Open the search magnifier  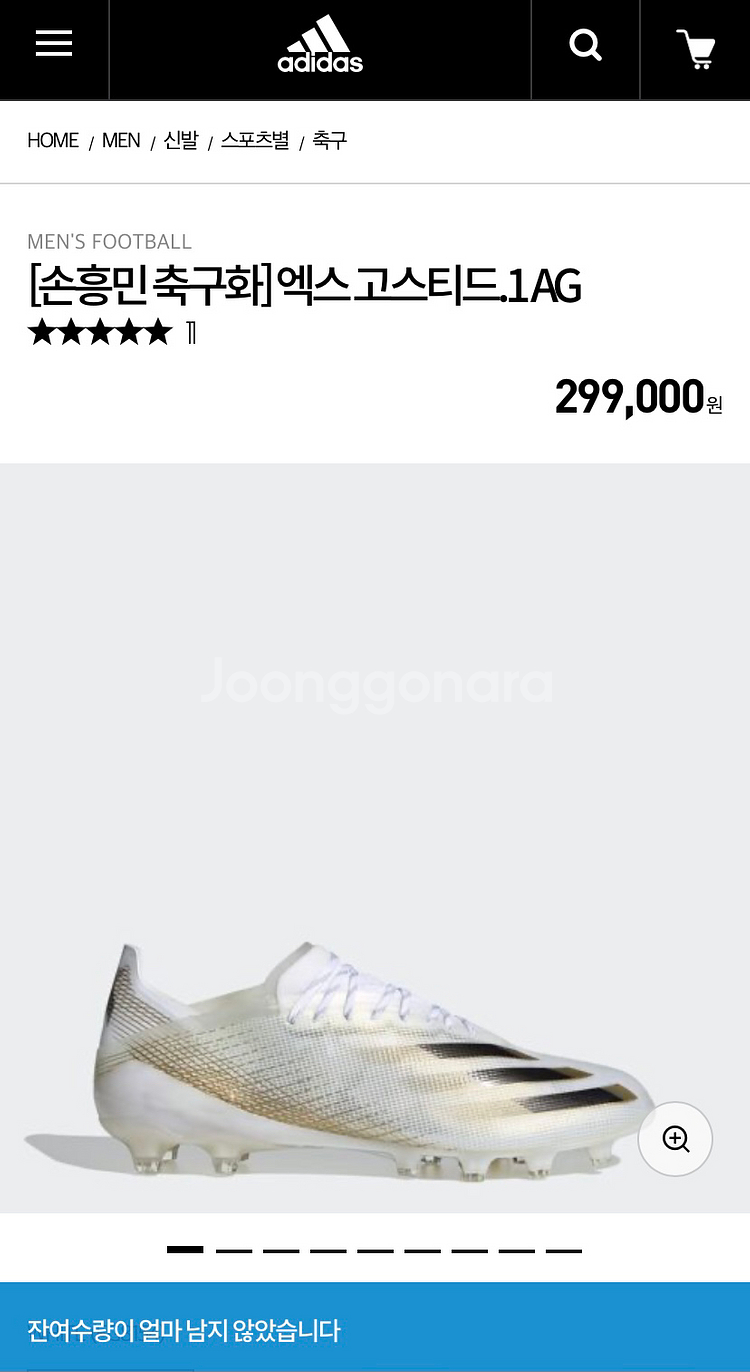585,45
